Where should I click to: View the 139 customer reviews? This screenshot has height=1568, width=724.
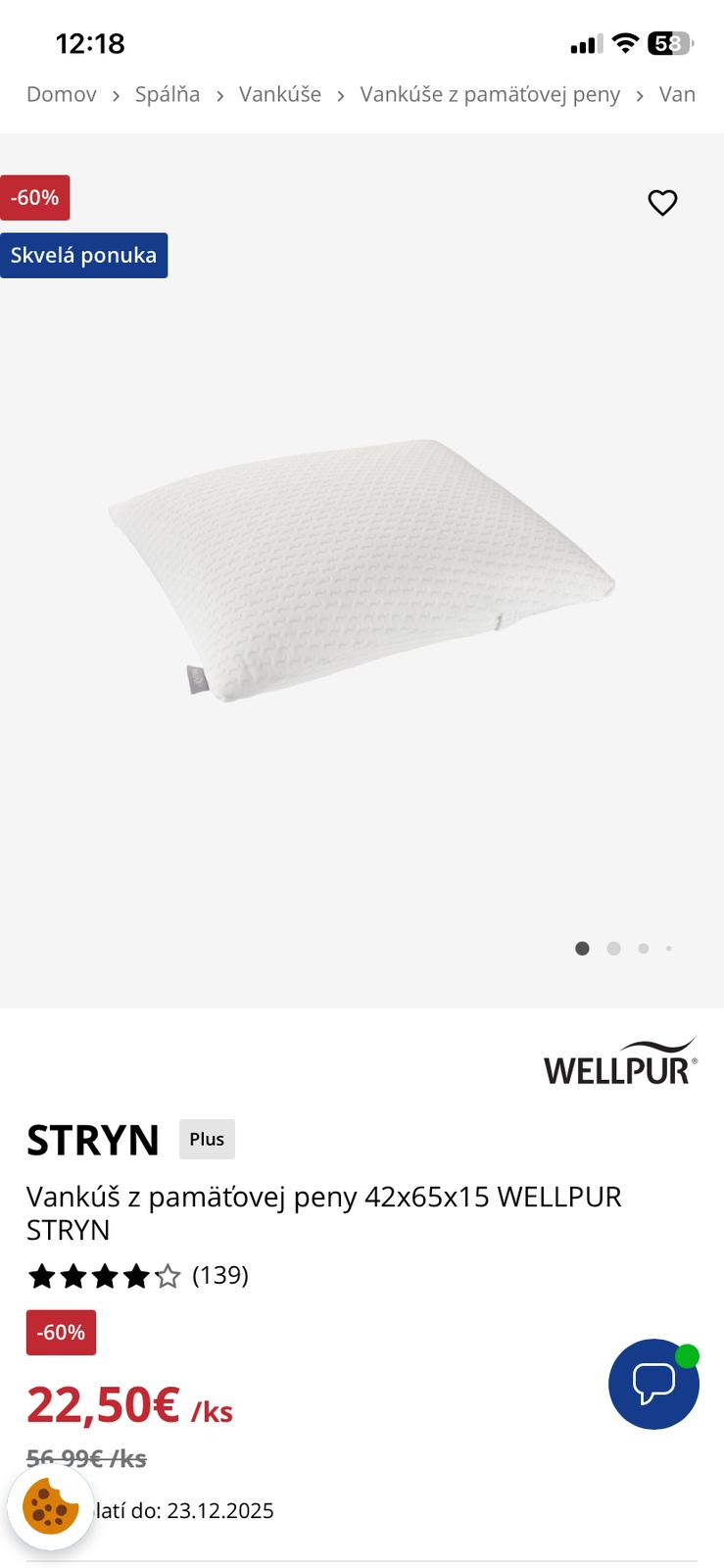tap(219, 1275)
